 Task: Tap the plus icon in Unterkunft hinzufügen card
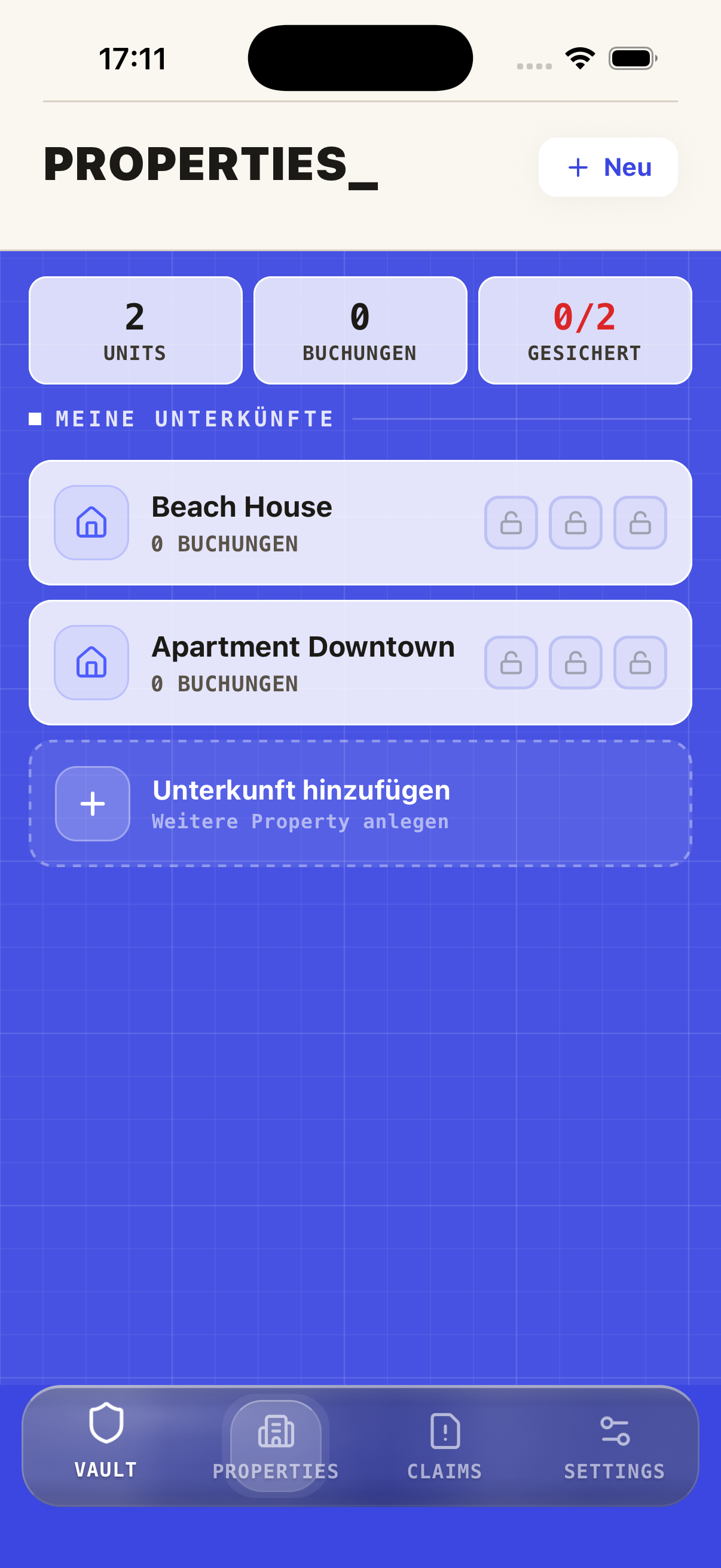tap(93, 804)
